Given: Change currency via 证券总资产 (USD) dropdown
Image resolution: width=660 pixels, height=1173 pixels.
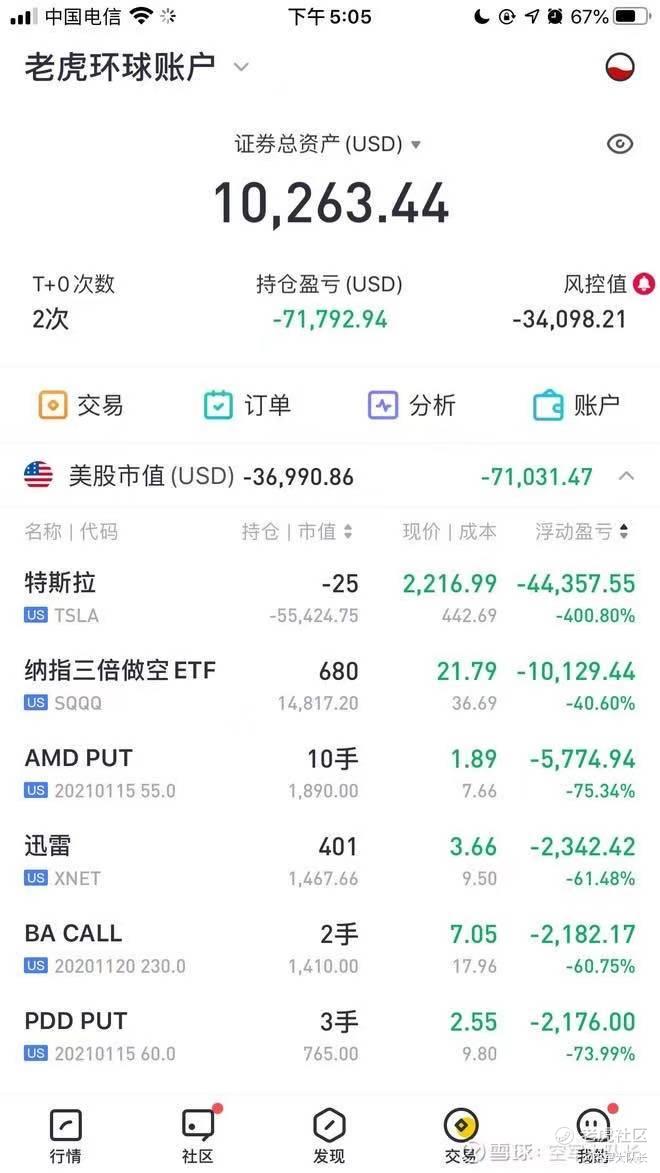Looking at the screenshot, I should pyautogui.click(x=328, y=144).
